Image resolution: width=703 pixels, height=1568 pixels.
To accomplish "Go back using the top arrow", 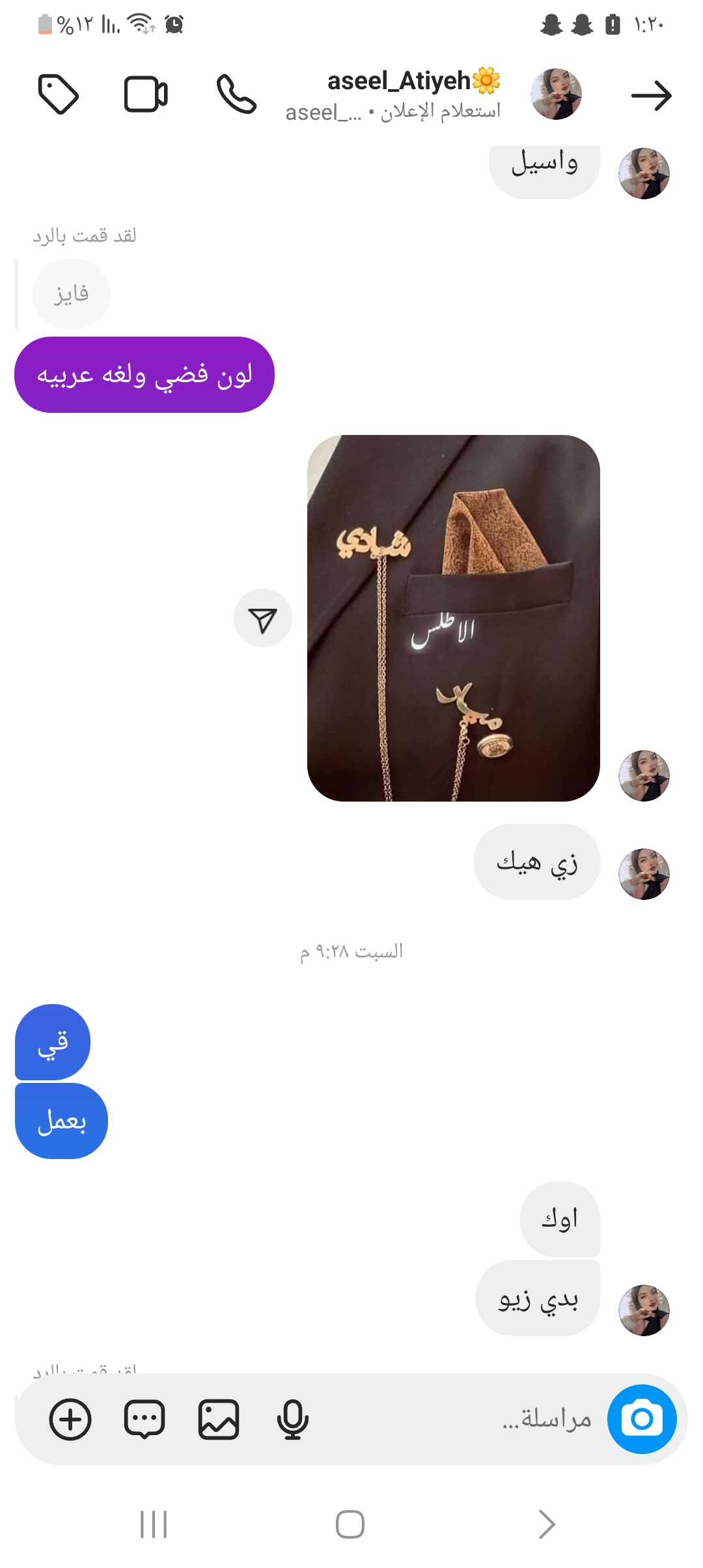I will (651, 96).
